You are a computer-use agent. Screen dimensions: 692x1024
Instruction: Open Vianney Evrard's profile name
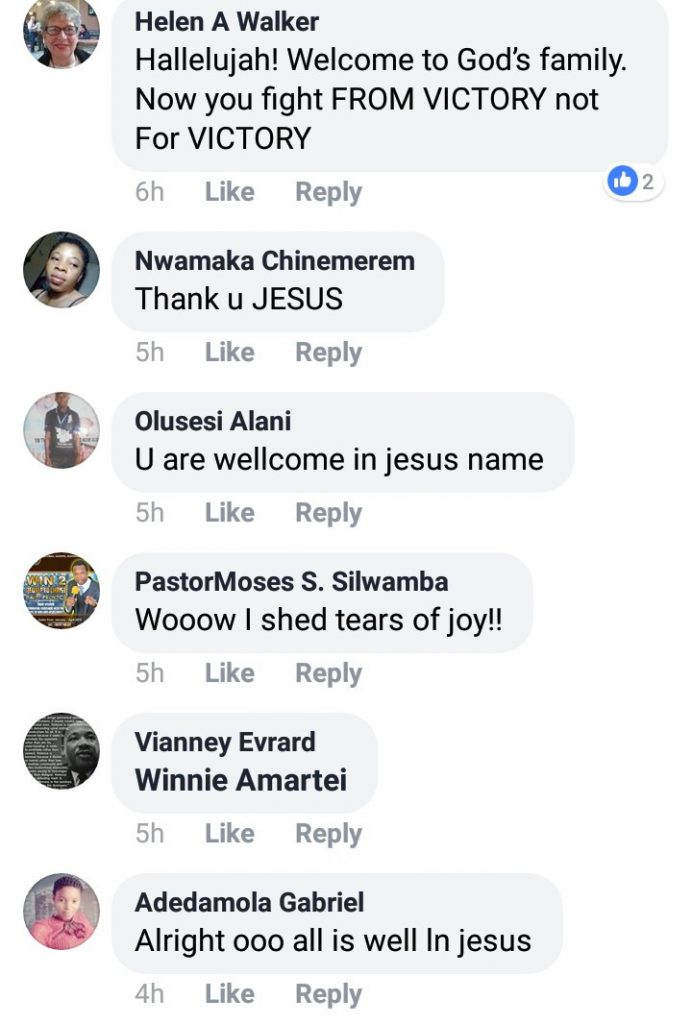pos(225,742)
